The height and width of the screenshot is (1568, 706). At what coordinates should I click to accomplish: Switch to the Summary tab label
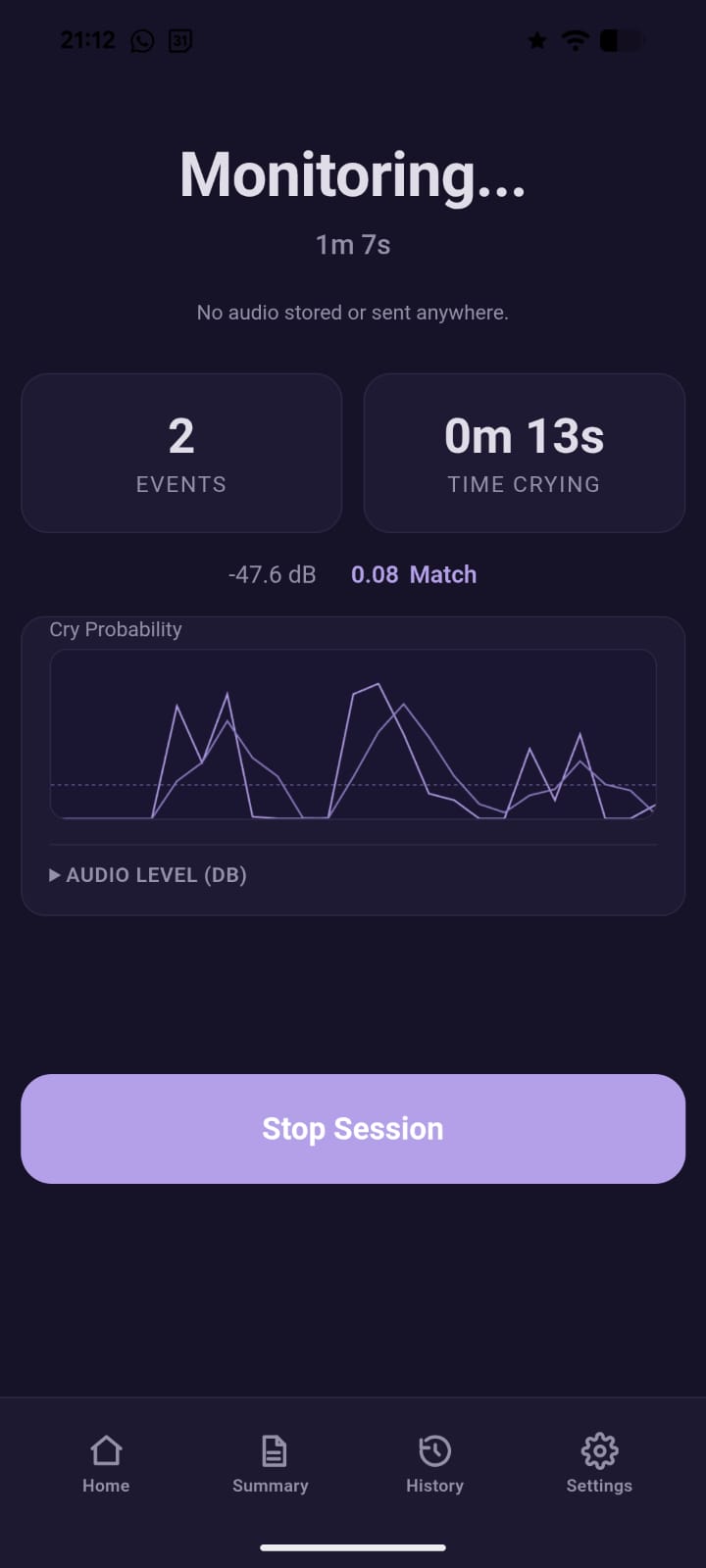271,1485
